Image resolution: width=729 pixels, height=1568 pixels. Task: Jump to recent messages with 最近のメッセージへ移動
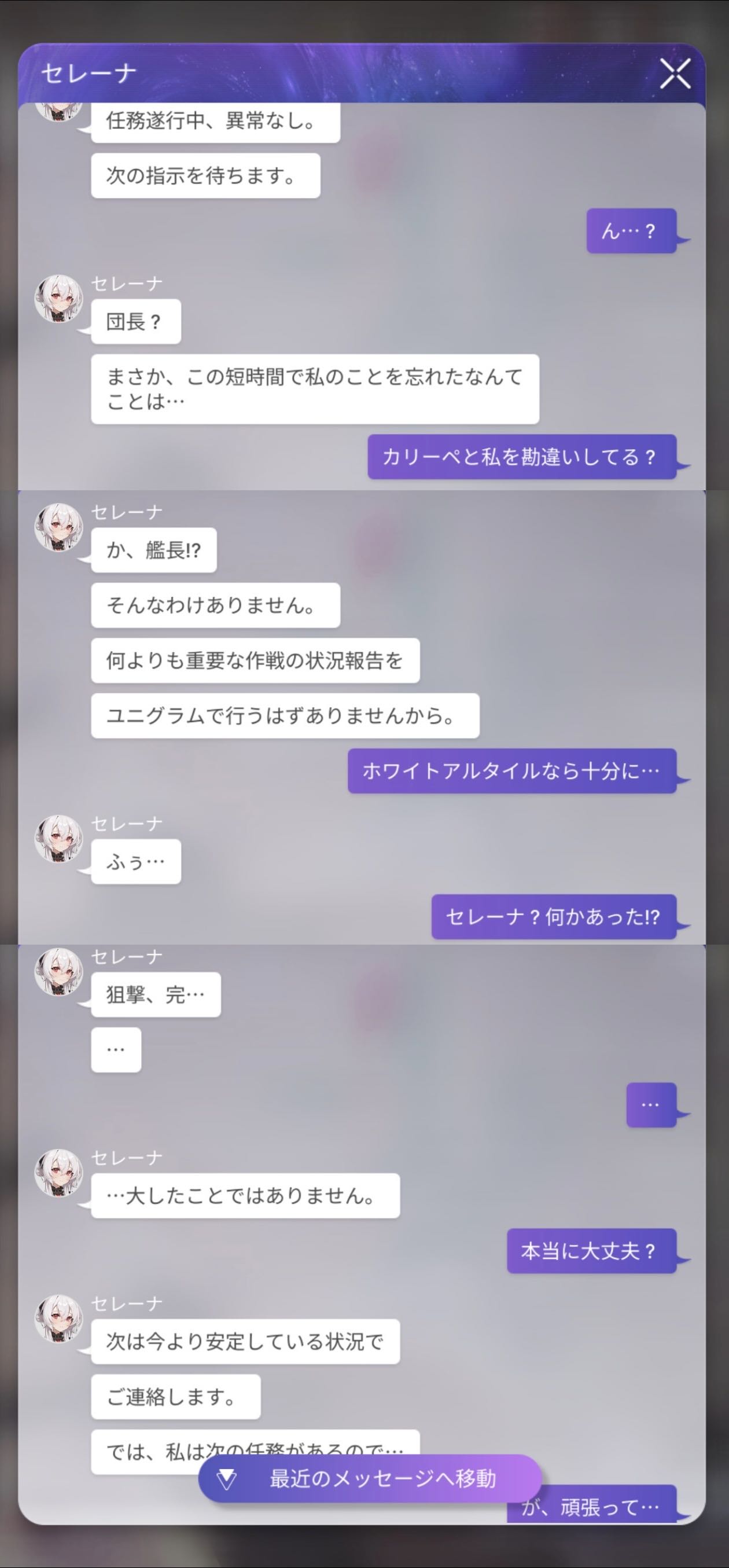pos(369,1478)
